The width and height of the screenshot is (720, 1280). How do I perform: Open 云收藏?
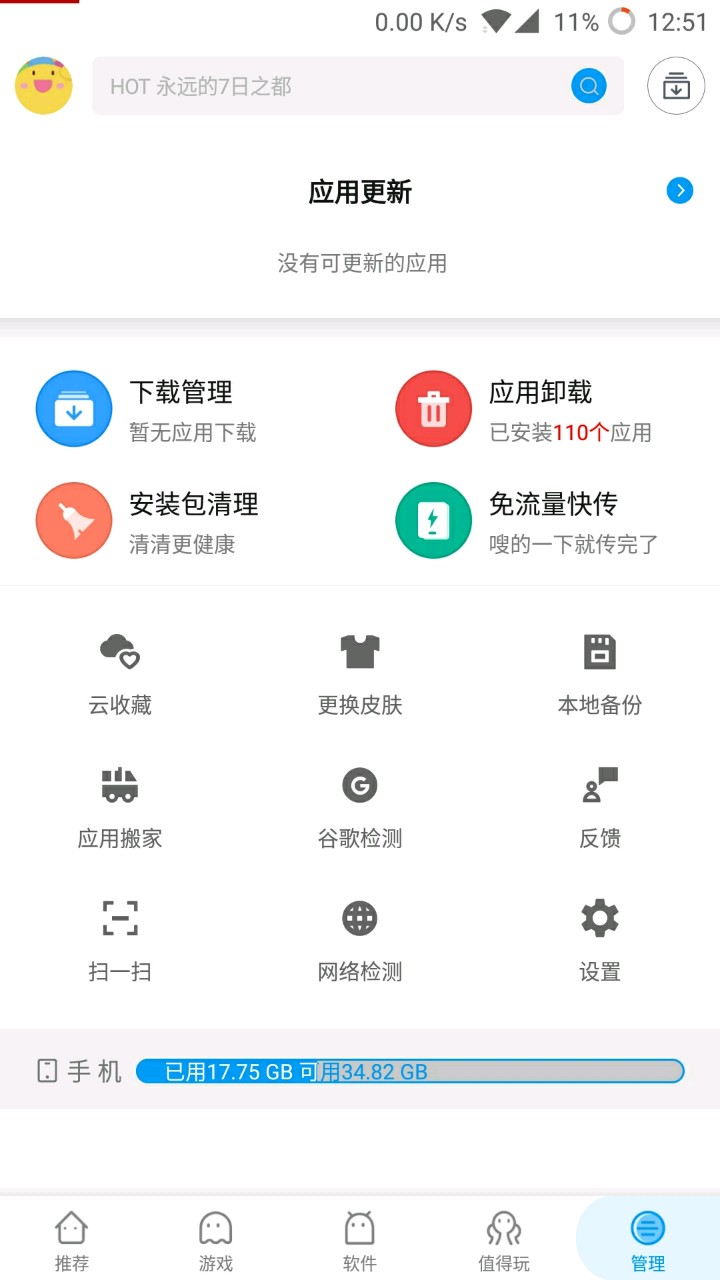coord(120,675)
